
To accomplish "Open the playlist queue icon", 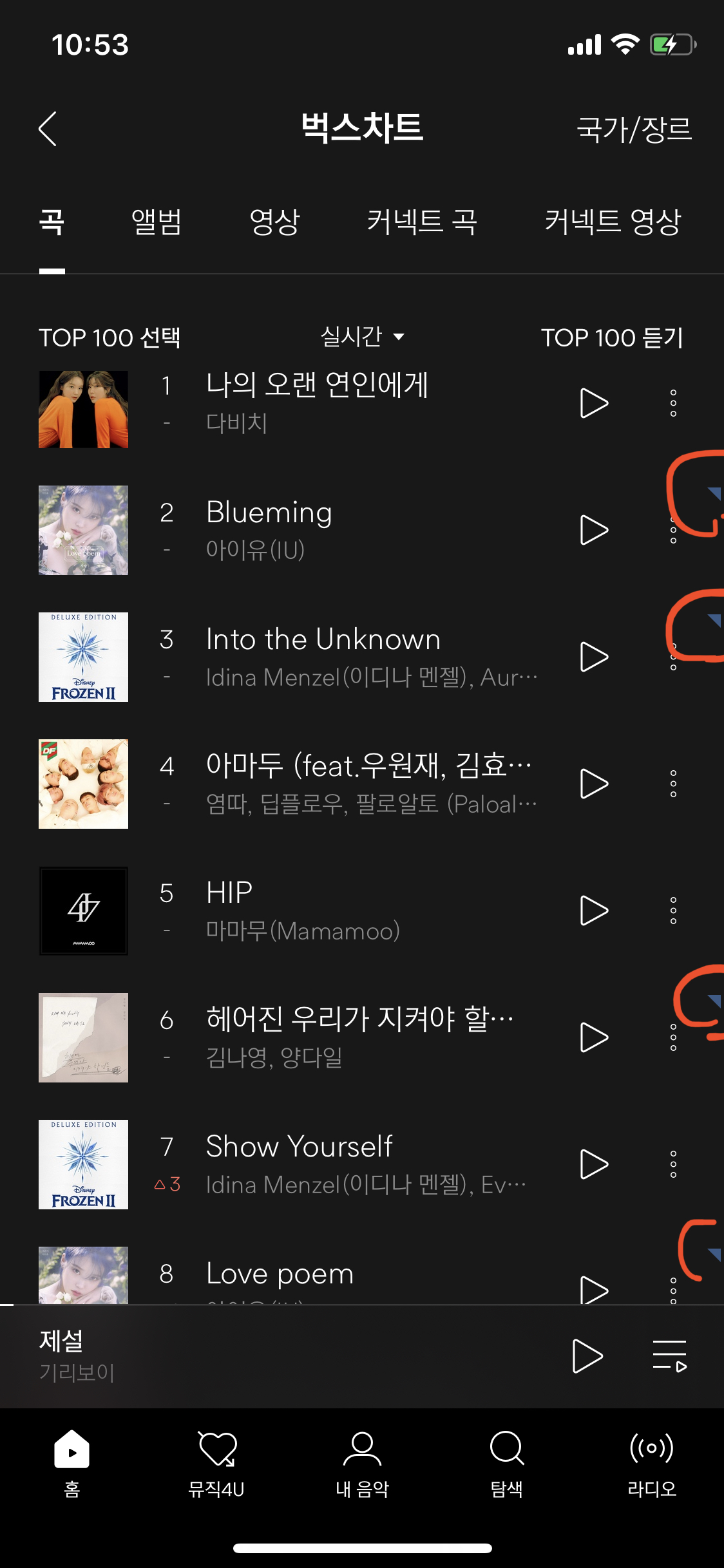I will point(670,1355).
